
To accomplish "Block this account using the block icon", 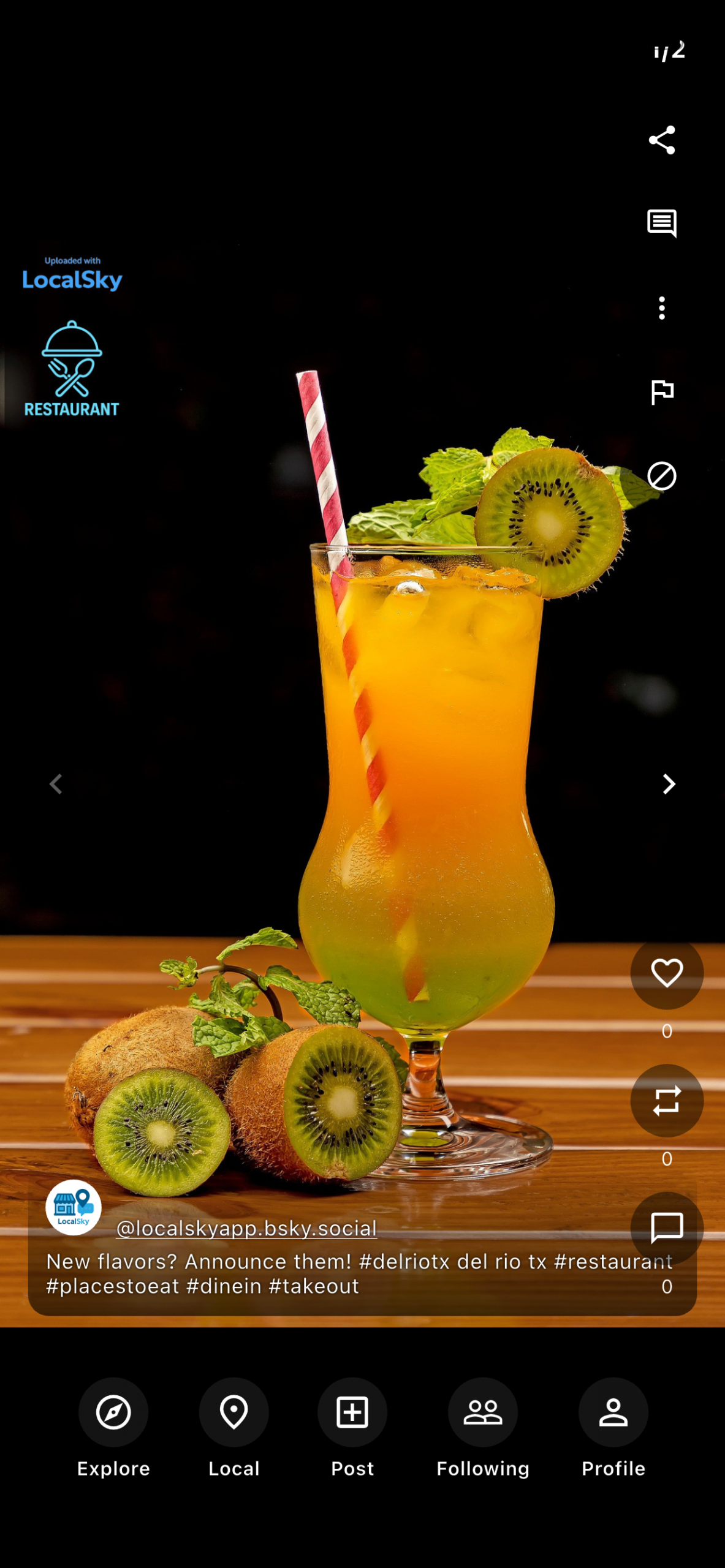I will pos(661,476).
